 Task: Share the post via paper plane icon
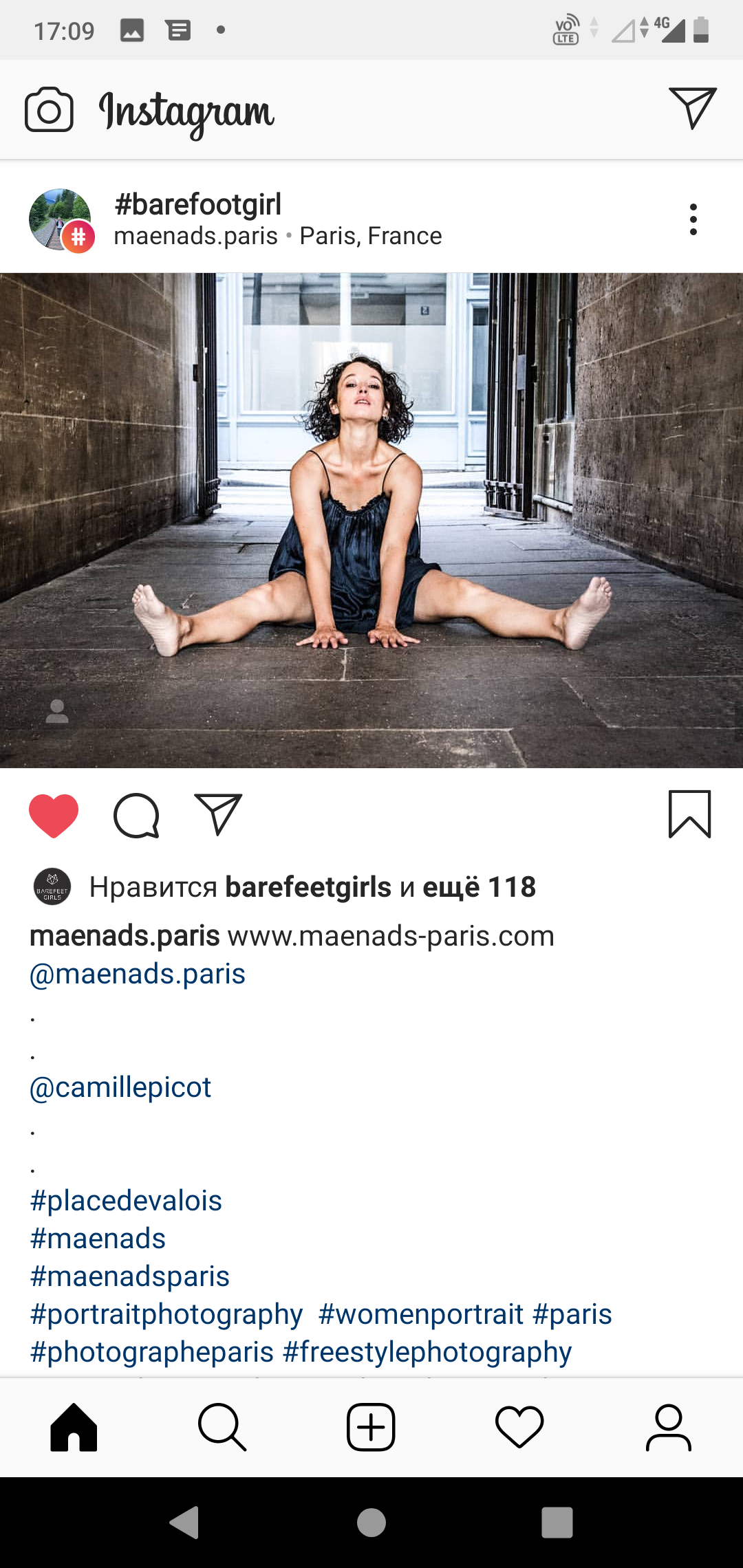218,815
